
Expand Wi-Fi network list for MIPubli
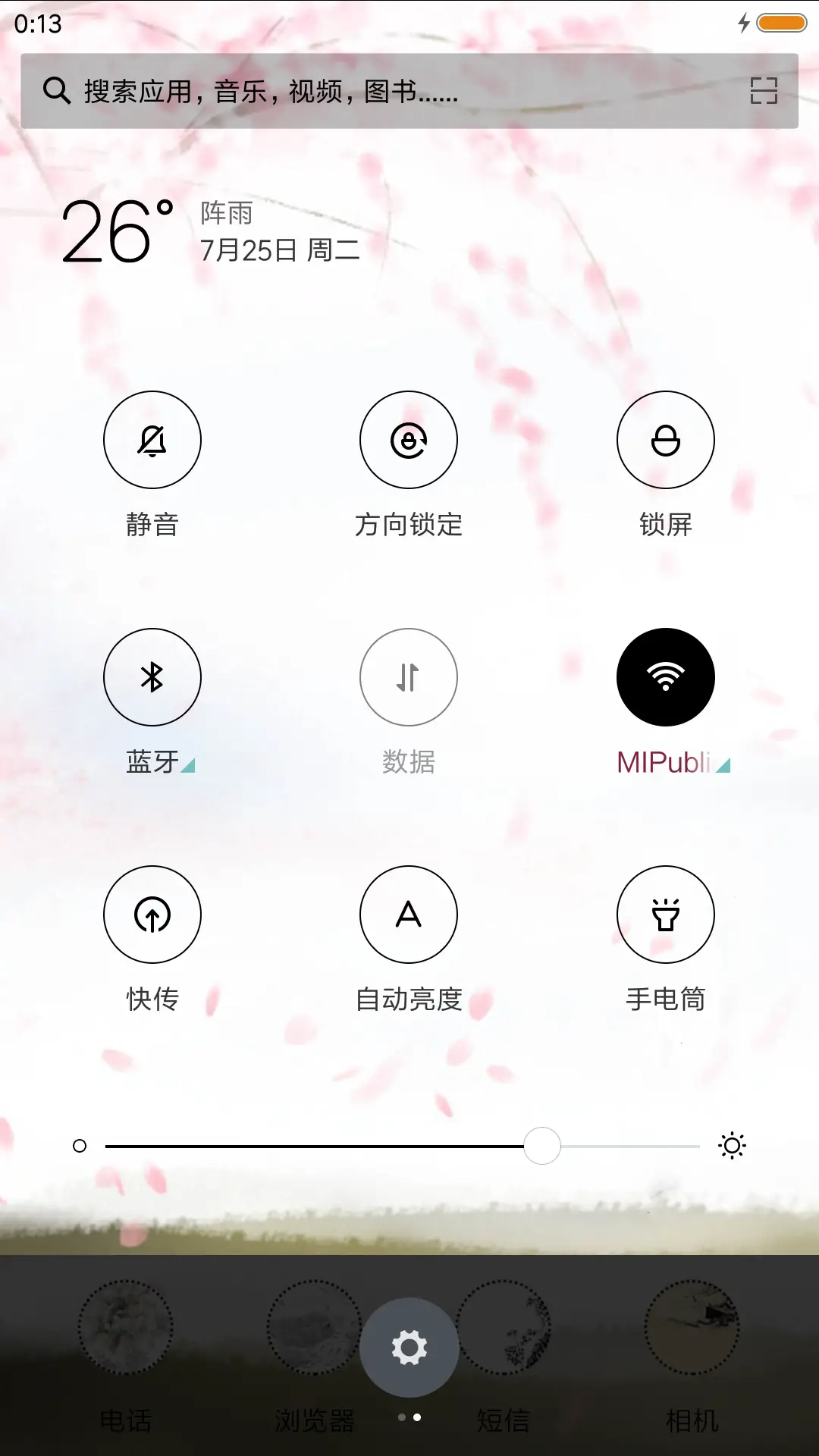coord(722,766)
